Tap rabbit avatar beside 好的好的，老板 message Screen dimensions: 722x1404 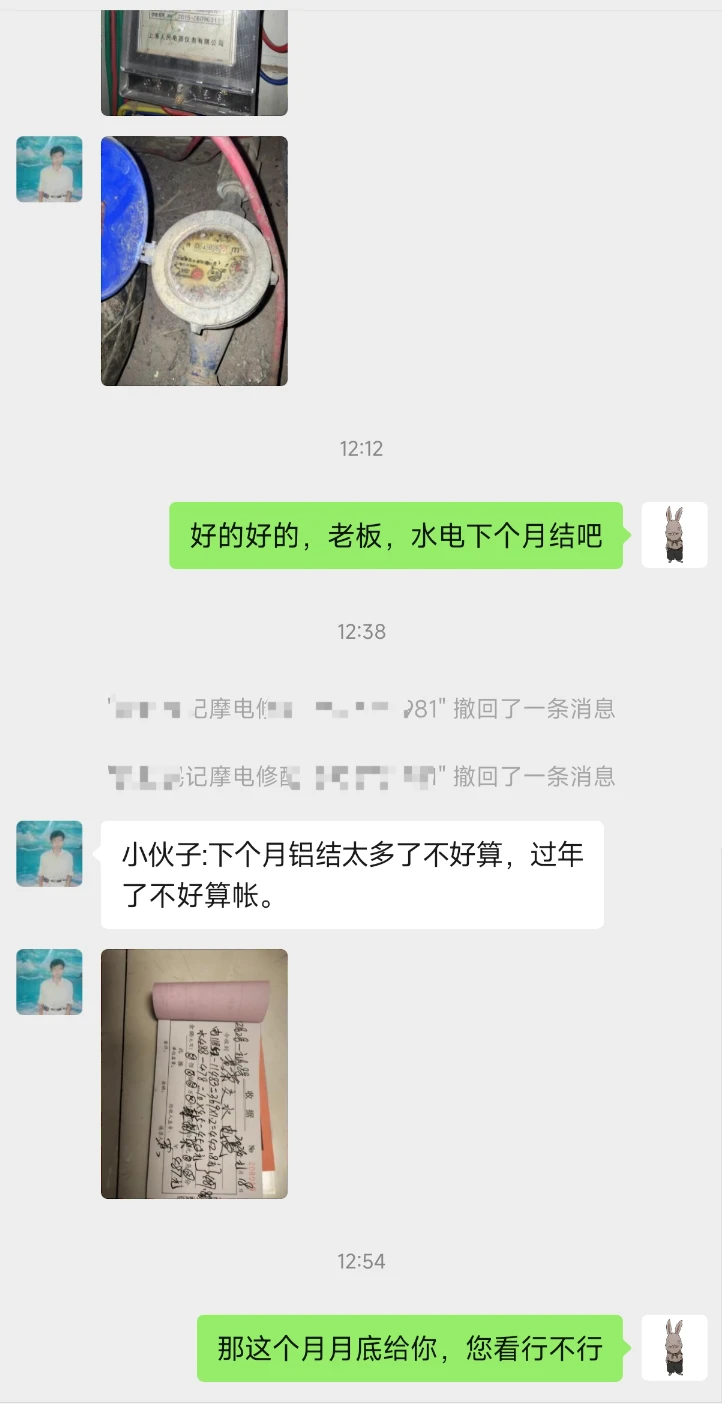coord(674,535)
